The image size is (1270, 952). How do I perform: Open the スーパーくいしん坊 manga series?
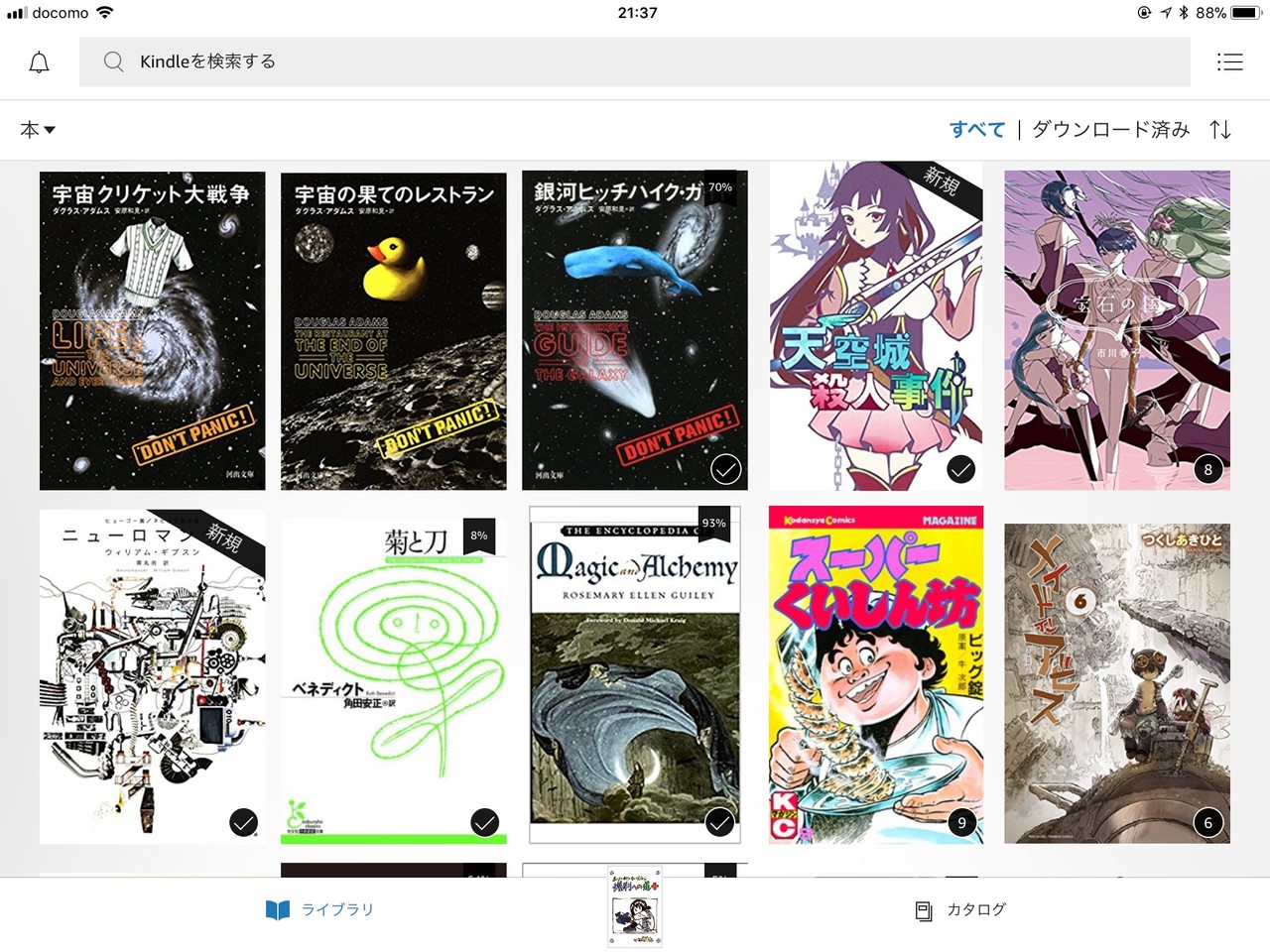click(x=875, y=674)
